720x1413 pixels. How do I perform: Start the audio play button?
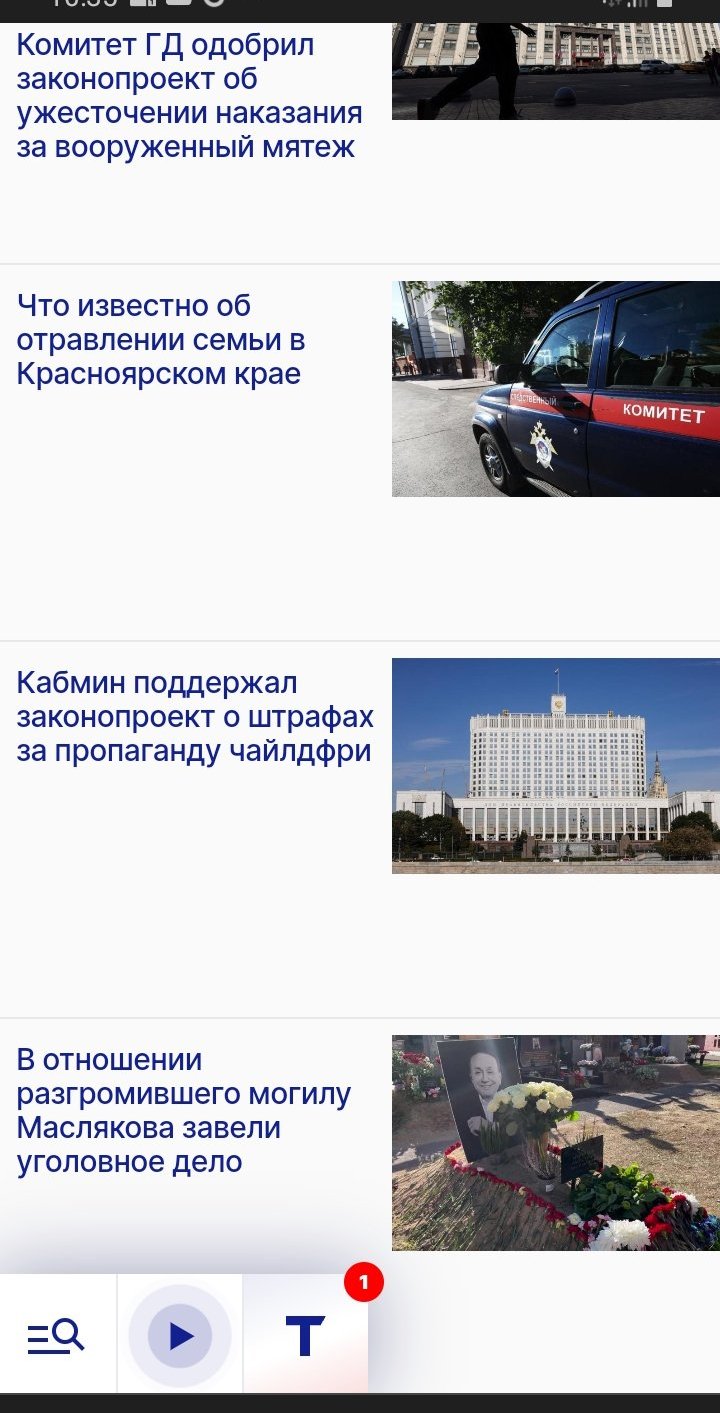tap(180, 1336)
